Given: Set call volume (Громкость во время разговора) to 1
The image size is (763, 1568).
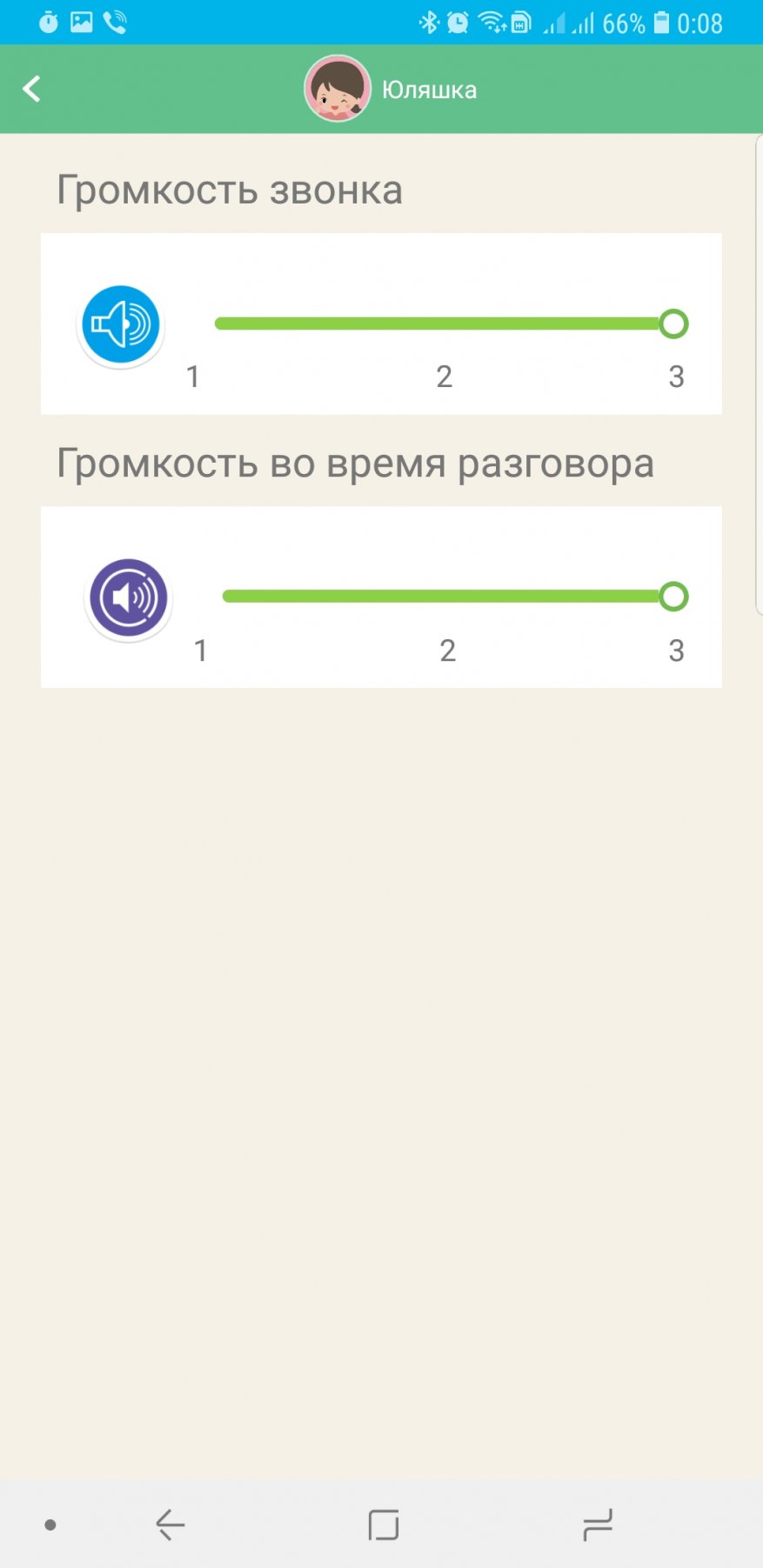Looking at the screenshot, I should 226,597.
